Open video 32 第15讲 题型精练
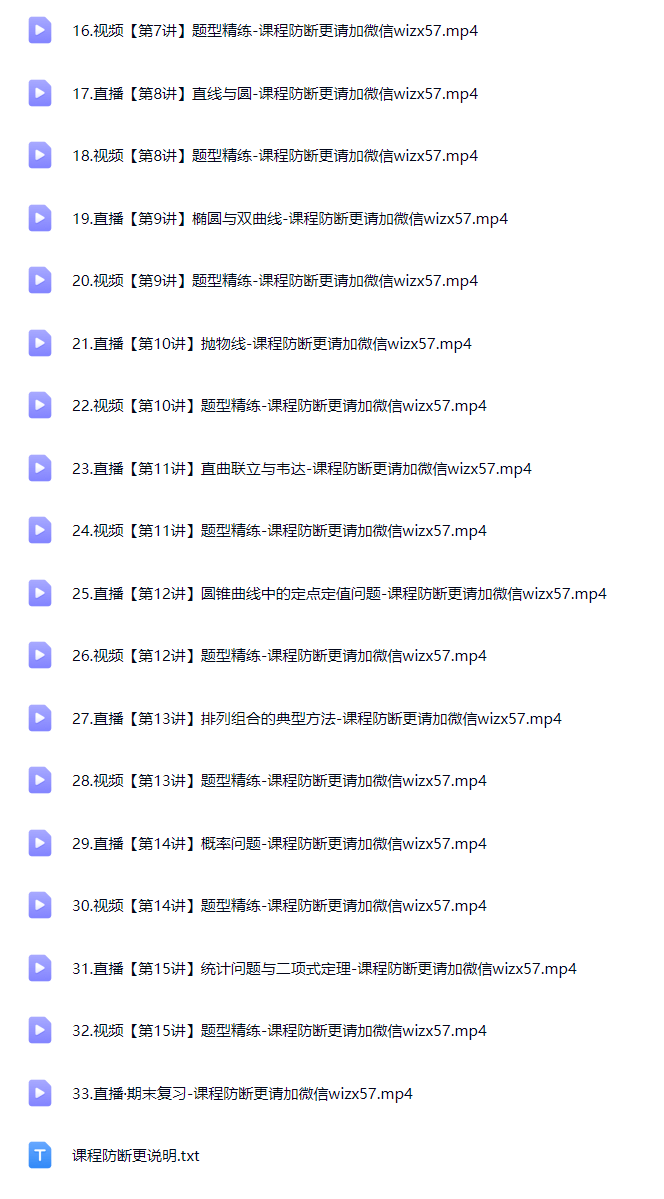This screenshot has width=664, height=1199. click(x=279, y=1031)
